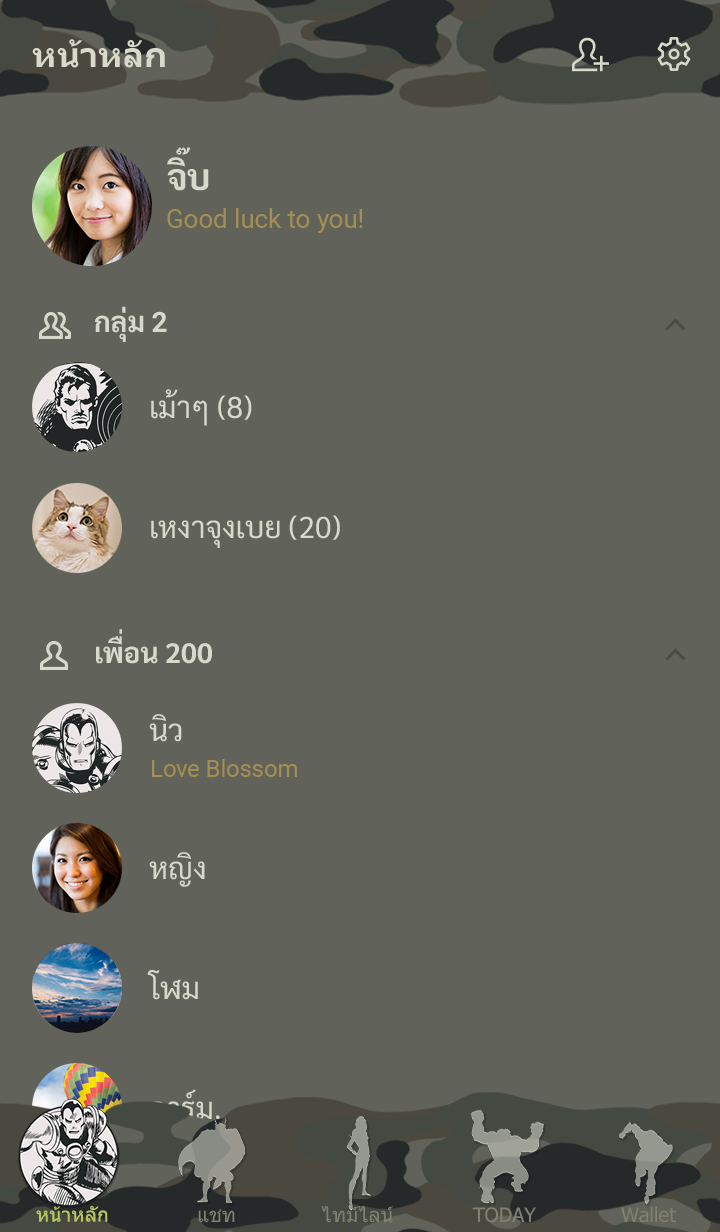Open the Wallet tab
720x1232 pixels.
(648, 1170)
